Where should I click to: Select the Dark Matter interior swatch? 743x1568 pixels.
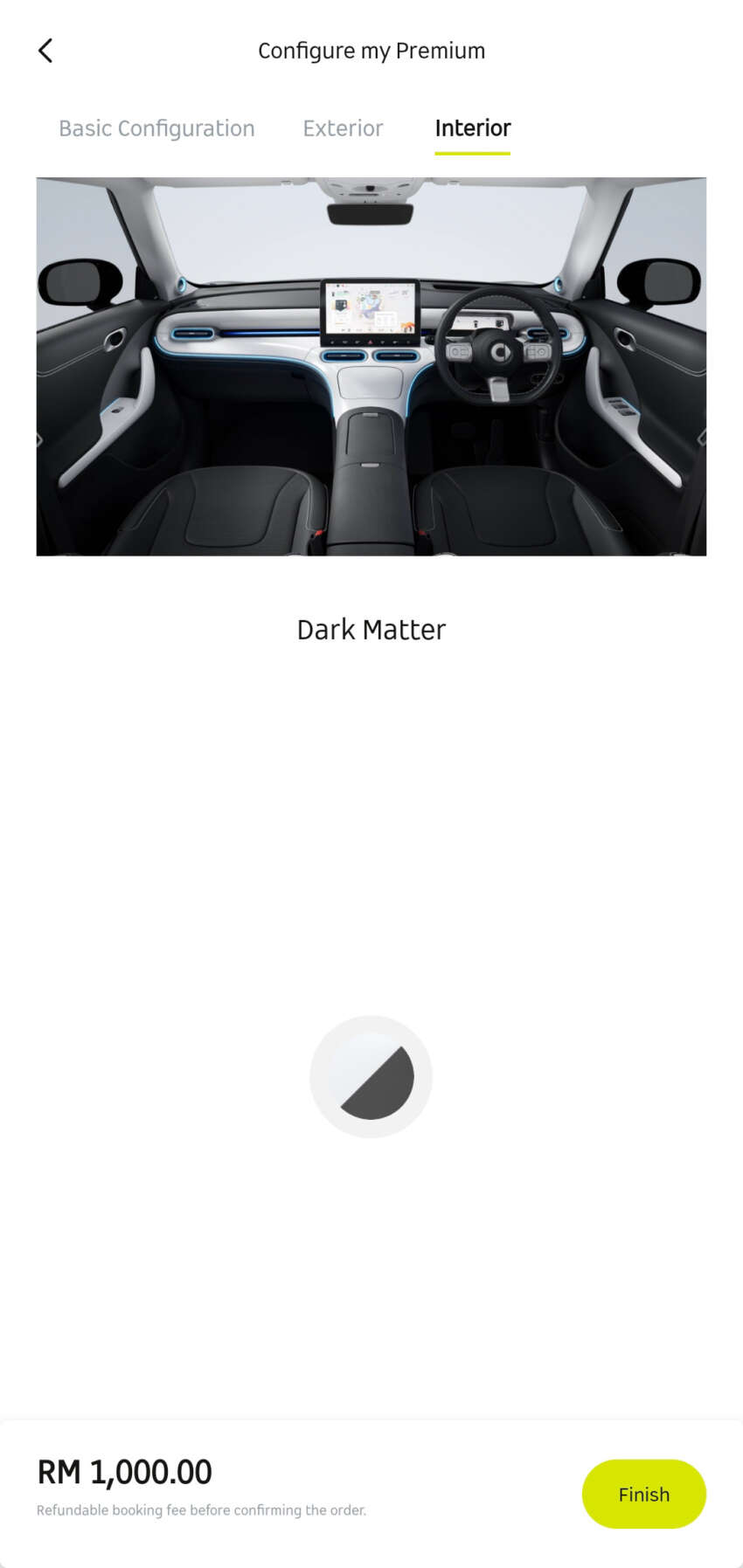(371, 1076)
